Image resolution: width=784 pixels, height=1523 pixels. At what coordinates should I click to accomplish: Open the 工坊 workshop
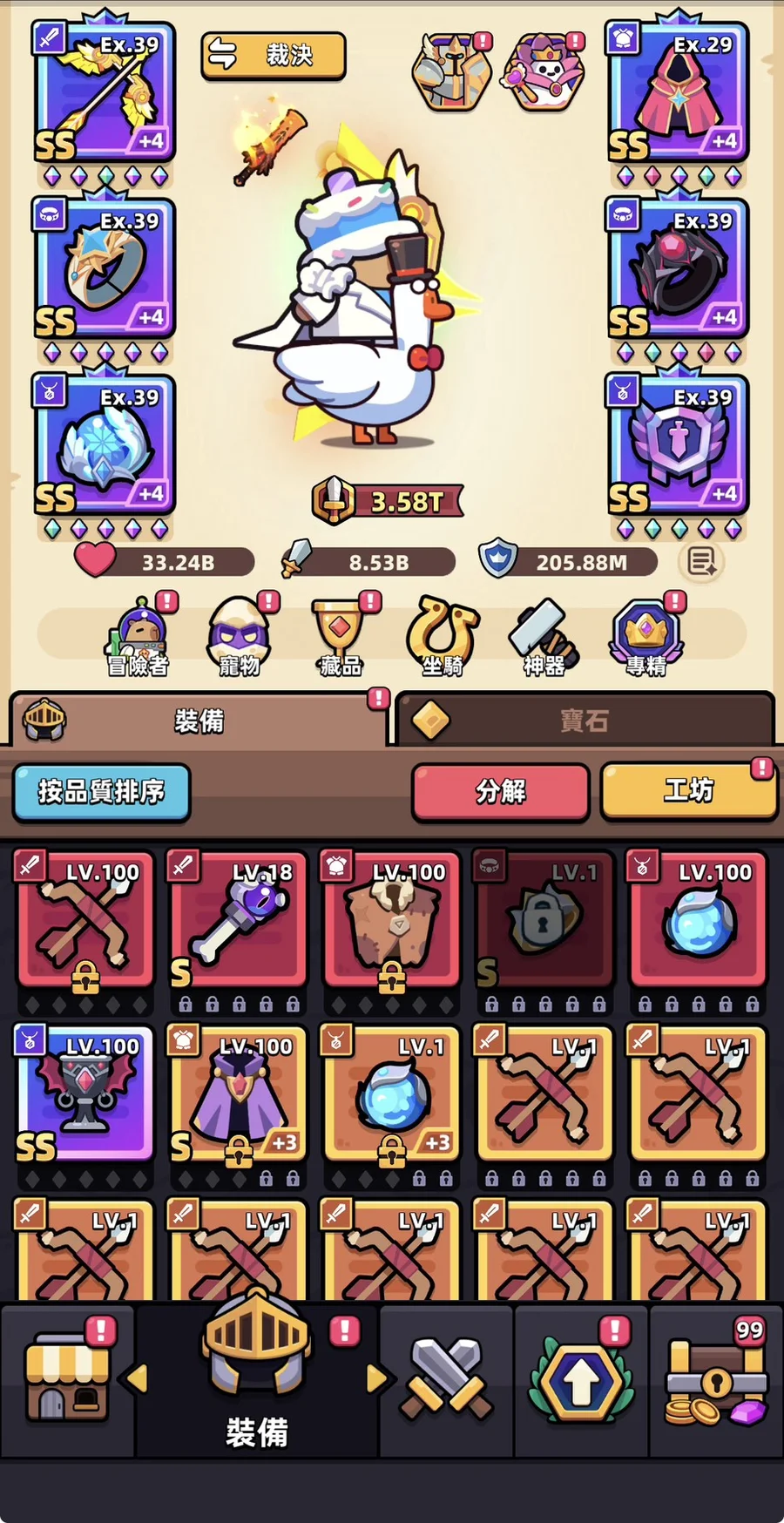point(688,792)
